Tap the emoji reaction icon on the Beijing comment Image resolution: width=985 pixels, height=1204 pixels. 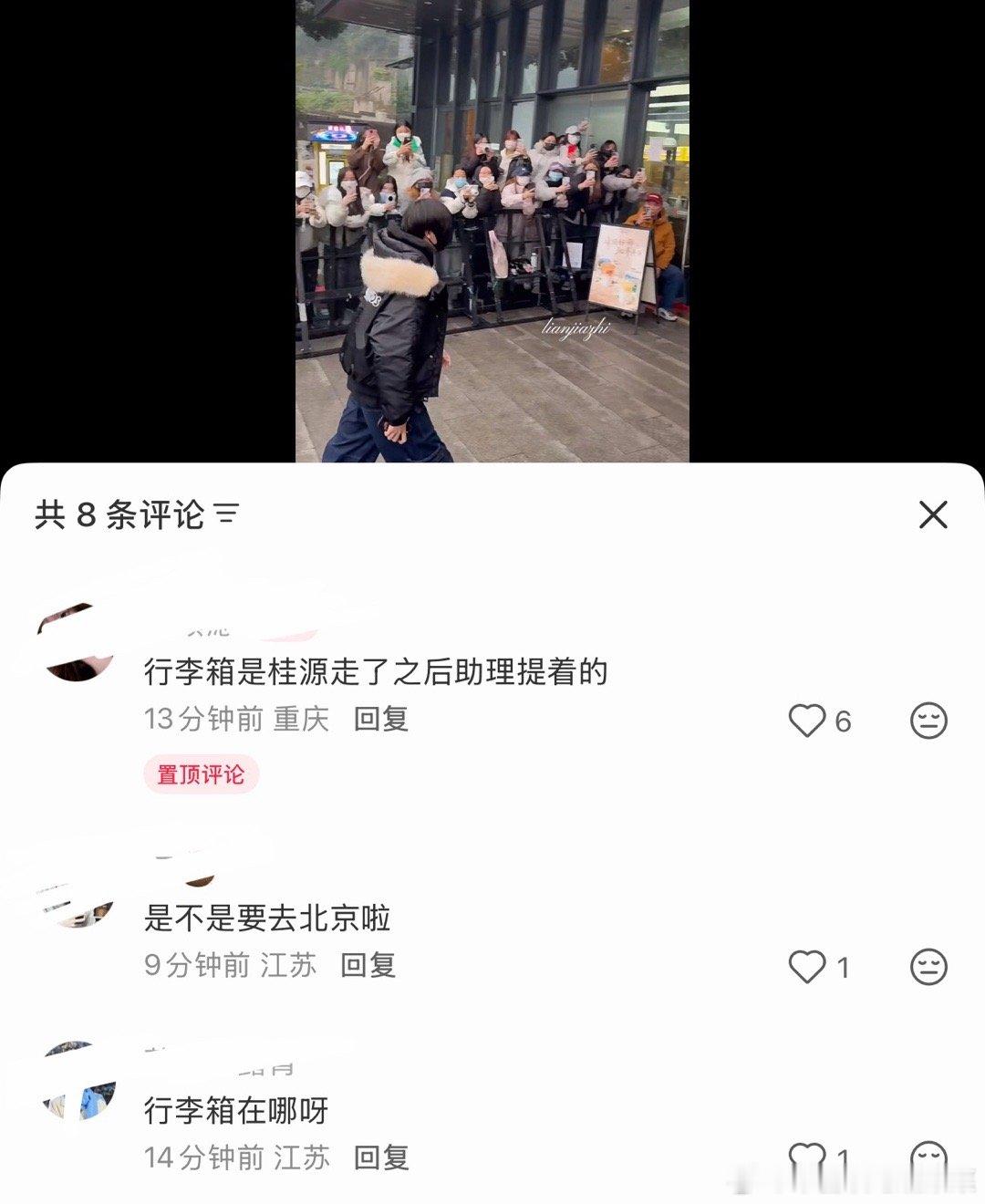[x=928, y=965]
